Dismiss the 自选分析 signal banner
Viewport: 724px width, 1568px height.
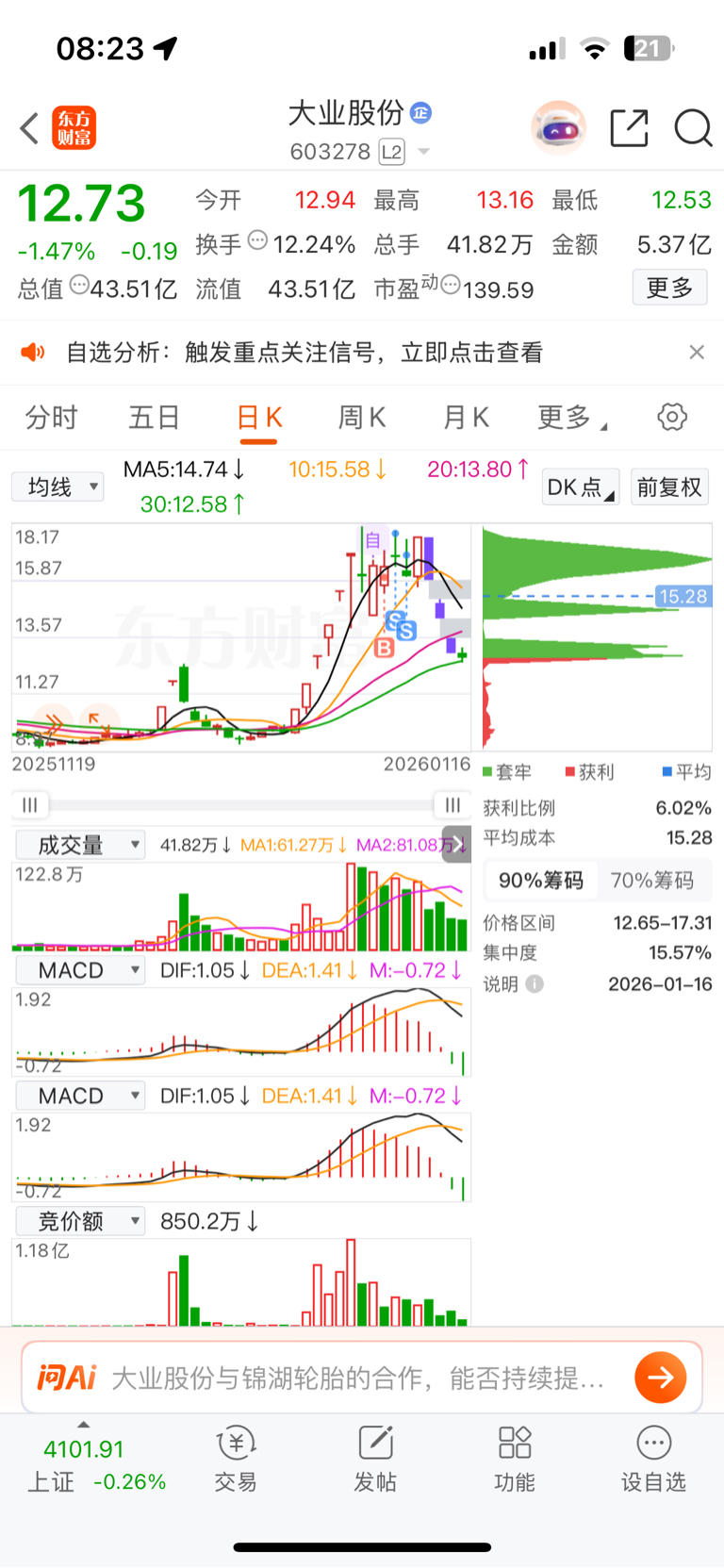[697, 352]
